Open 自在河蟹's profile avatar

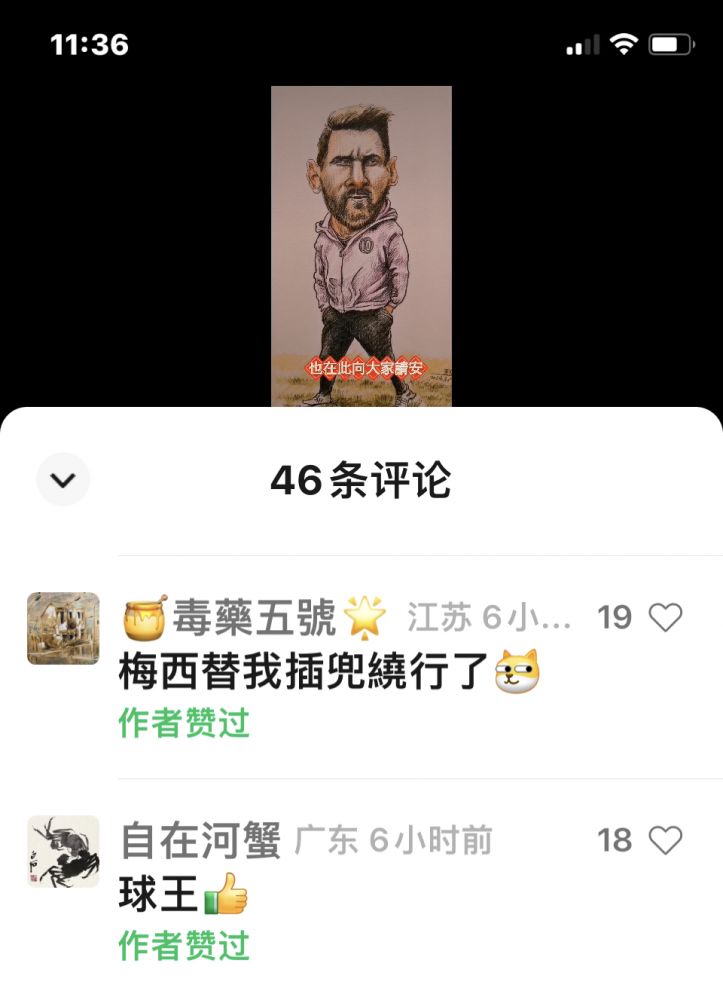tap(63, 851)
